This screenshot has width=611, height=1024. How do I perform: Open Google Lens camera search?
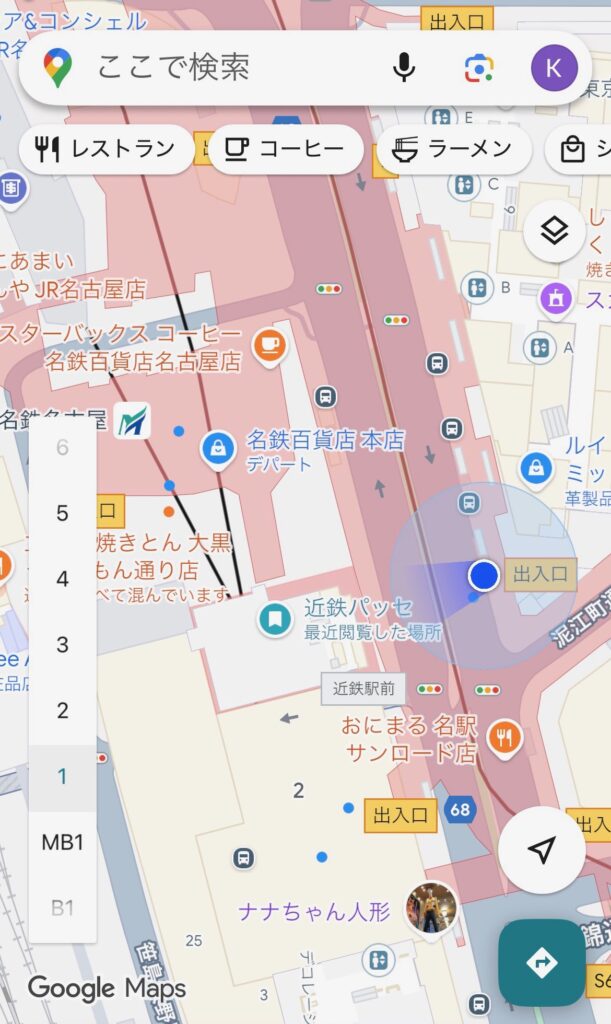point(479,68)
